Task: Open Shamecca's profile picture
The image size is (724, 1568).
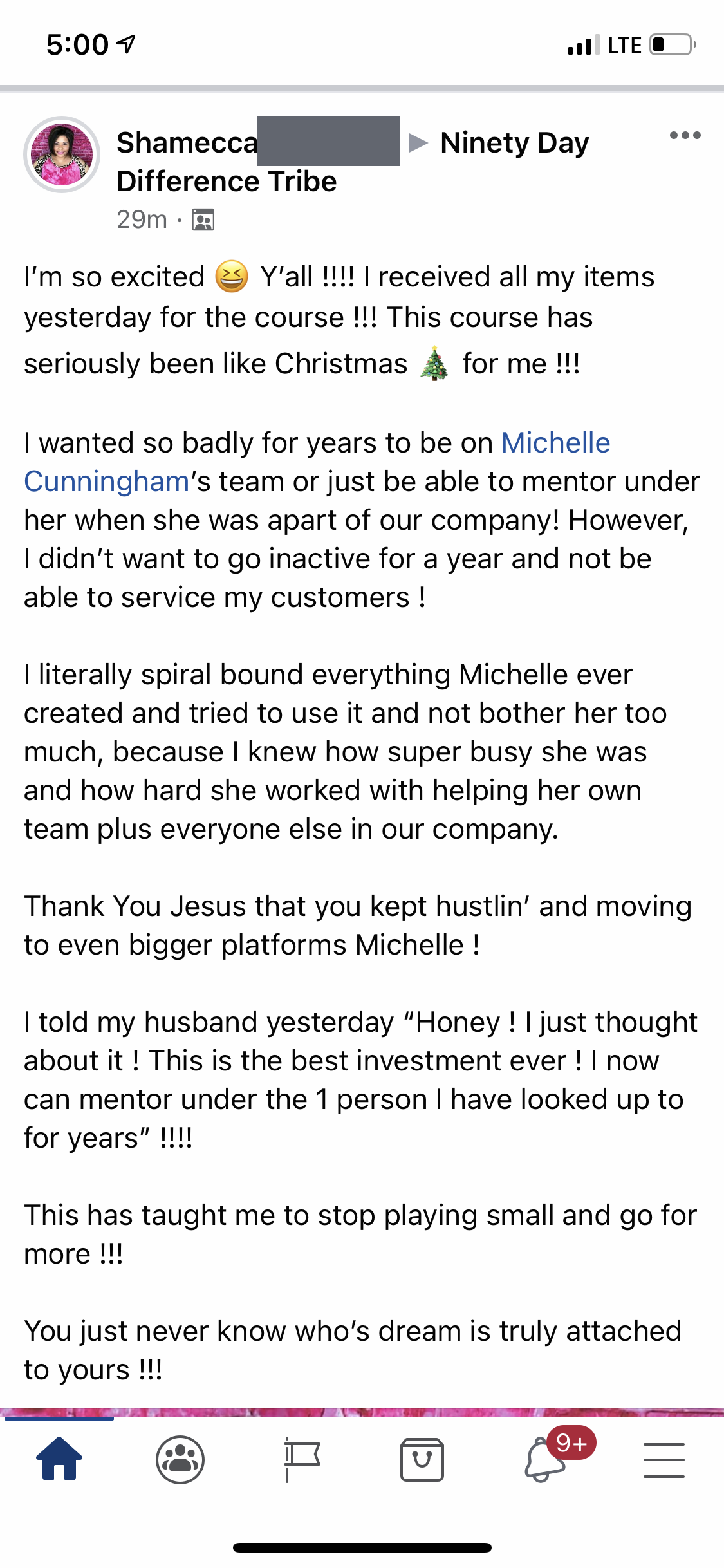Action: [x=62, y=154]
